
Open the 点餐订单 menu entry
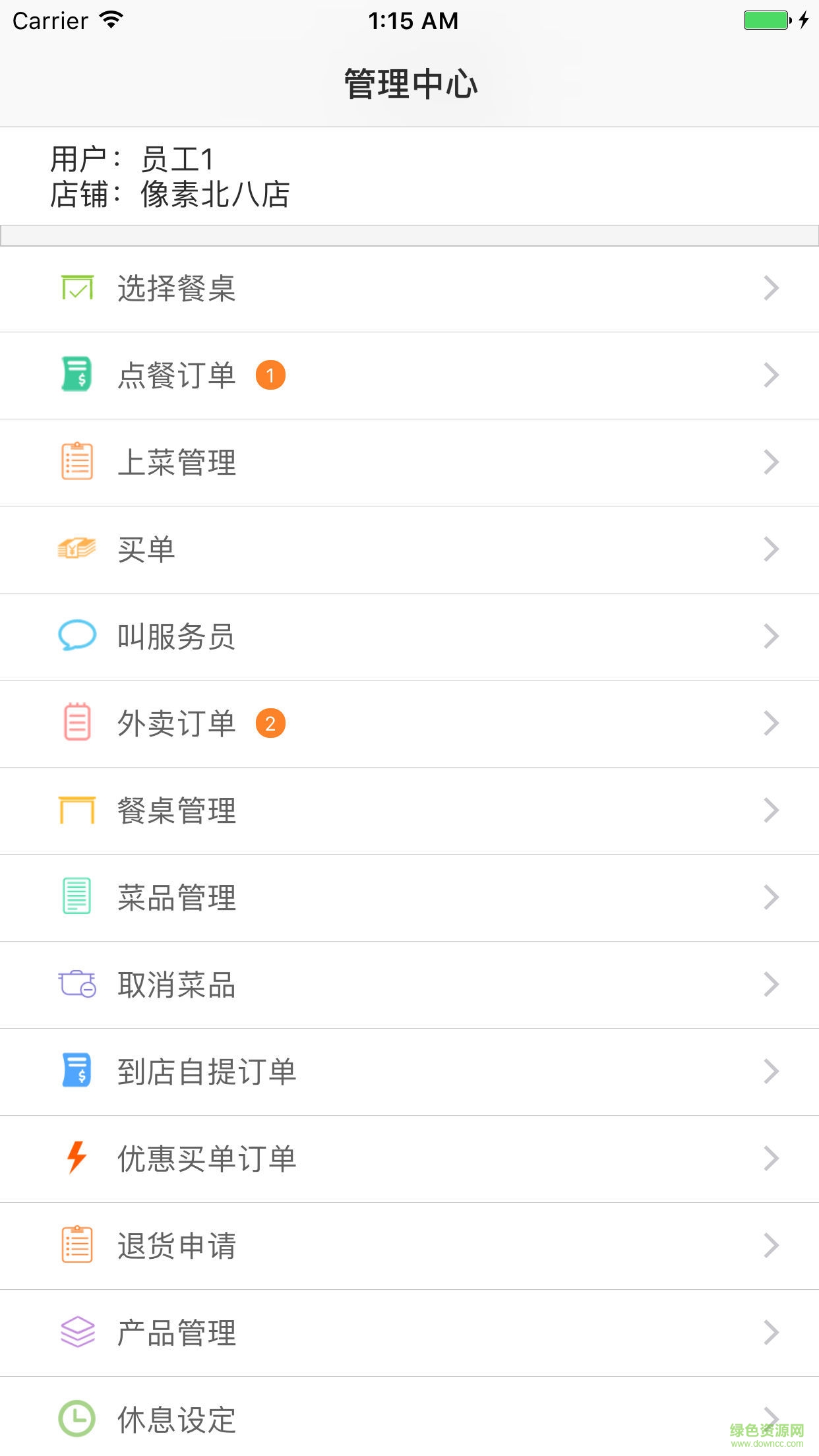pyautogui.click(x=177, y=375)
